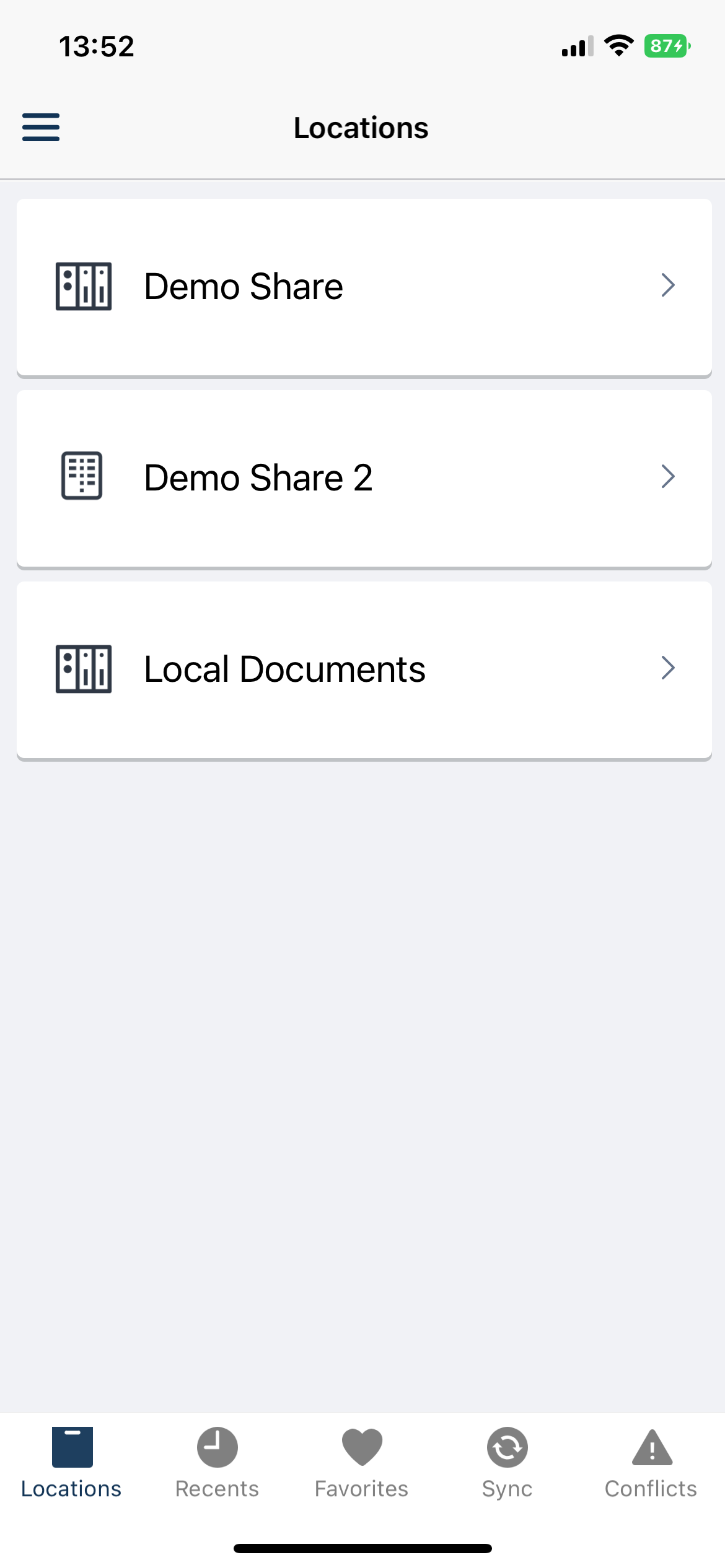Go to the Sync tab
The width and height of the screenshot is (725, 1568).
(x=507, y=1464)
